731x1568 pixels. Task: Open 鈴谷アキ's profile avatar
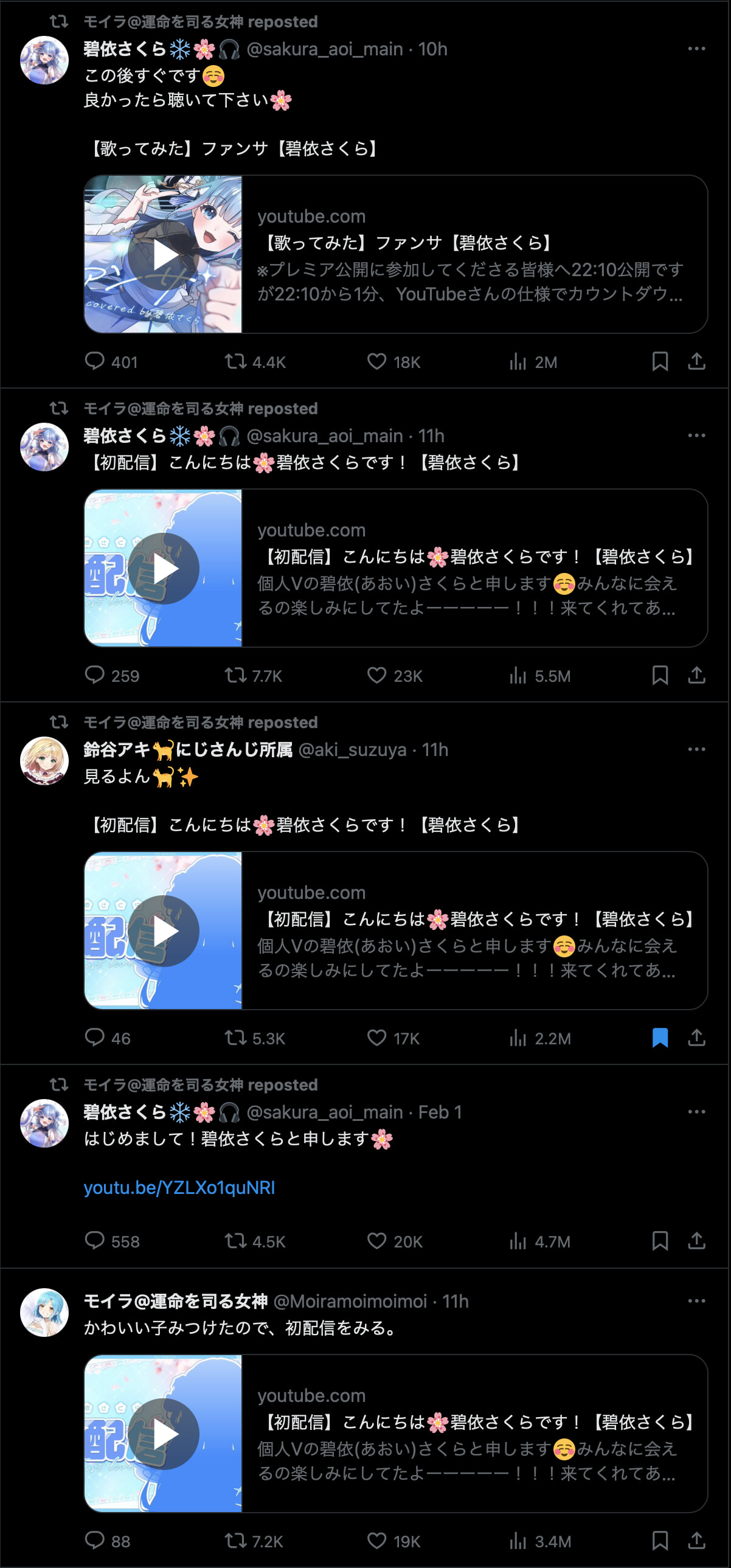pos(44,761)
